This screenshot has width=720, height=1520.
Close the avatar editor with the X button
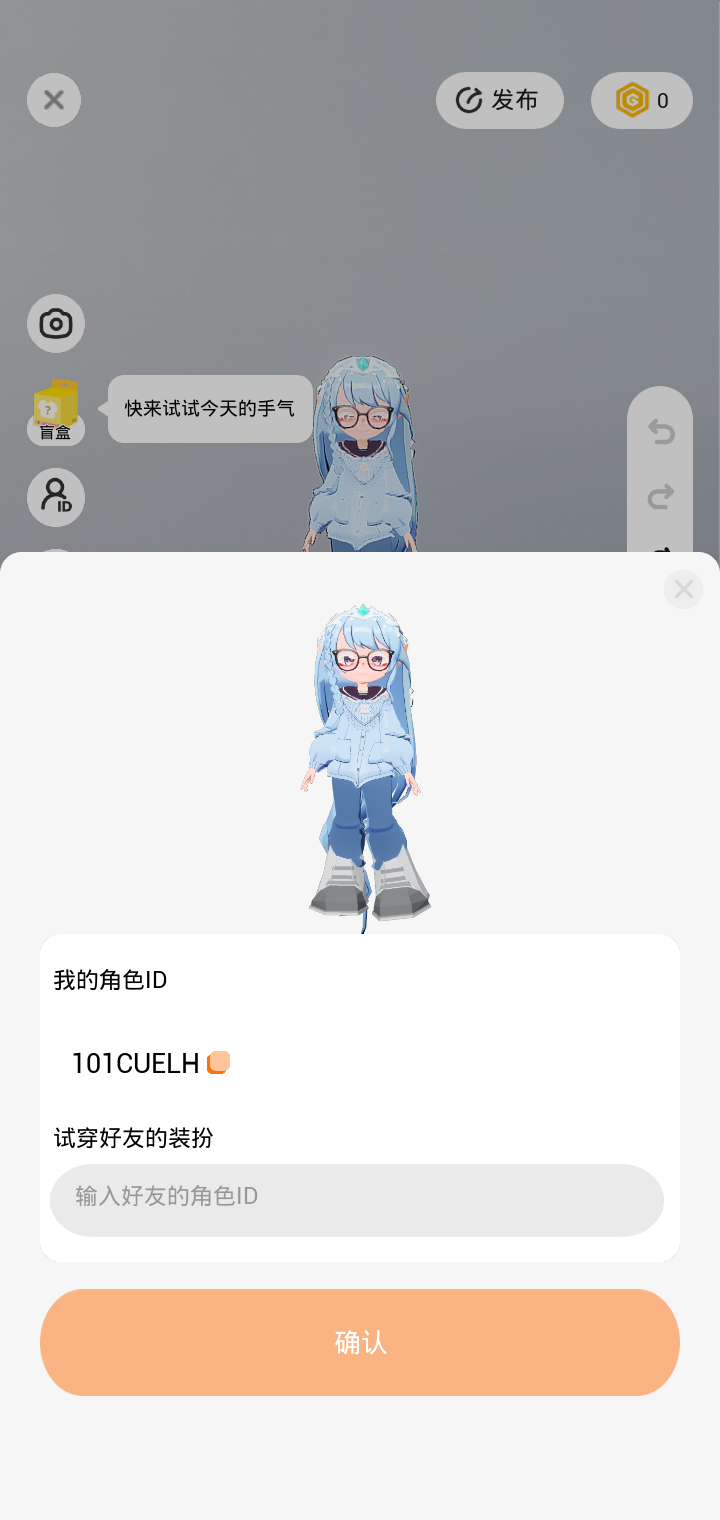(x=54, y=100)
